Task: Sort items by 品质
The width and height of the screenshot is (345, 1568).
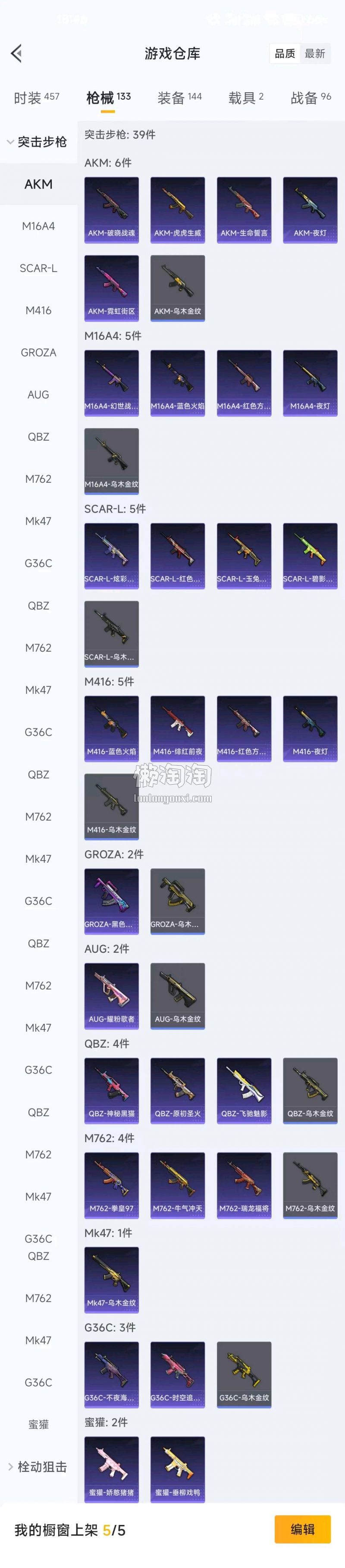Action: click(285, 53)
